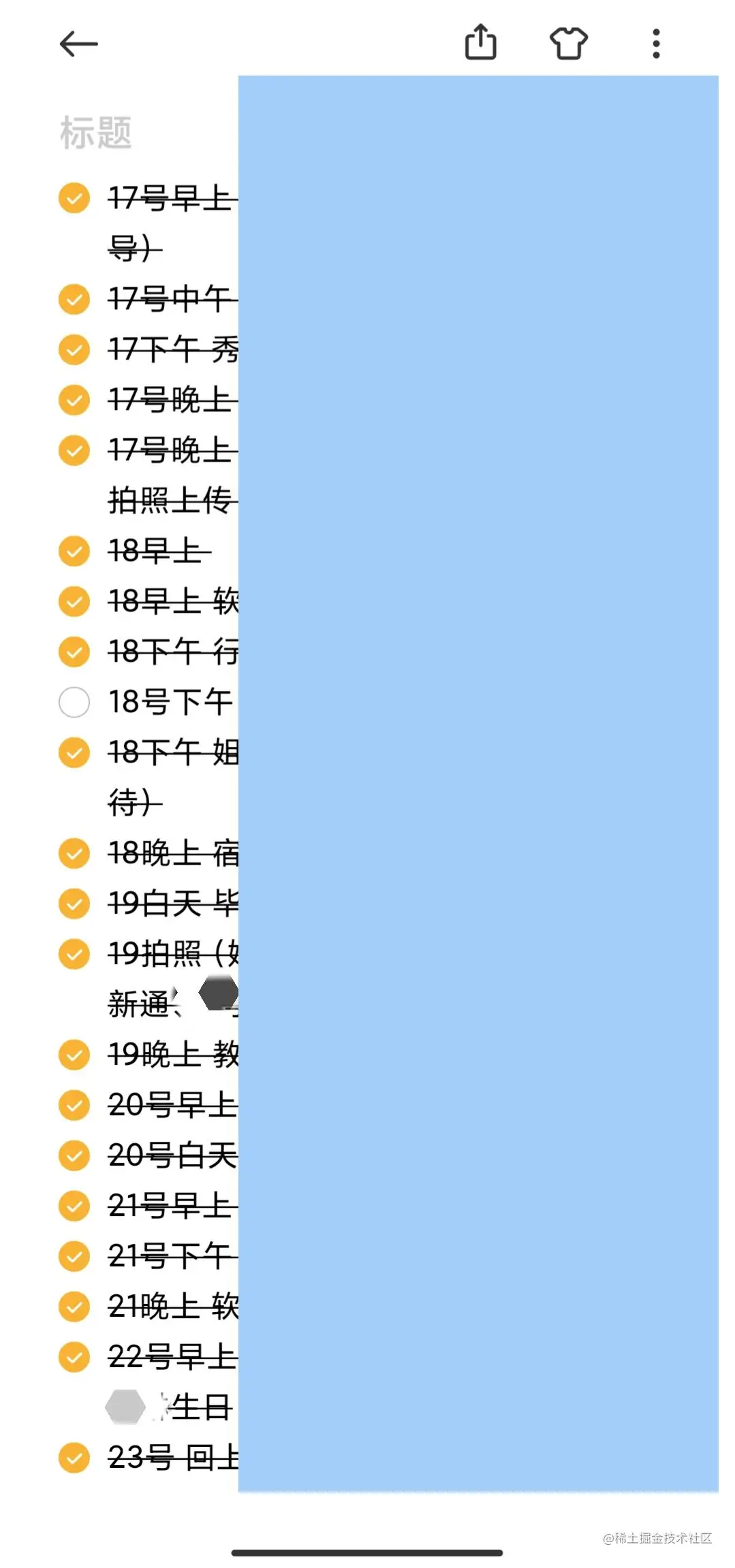Uncheck the 21晚上 软 task circle
Viewport: 735px width, 1568px height.
pos(73,1307)
